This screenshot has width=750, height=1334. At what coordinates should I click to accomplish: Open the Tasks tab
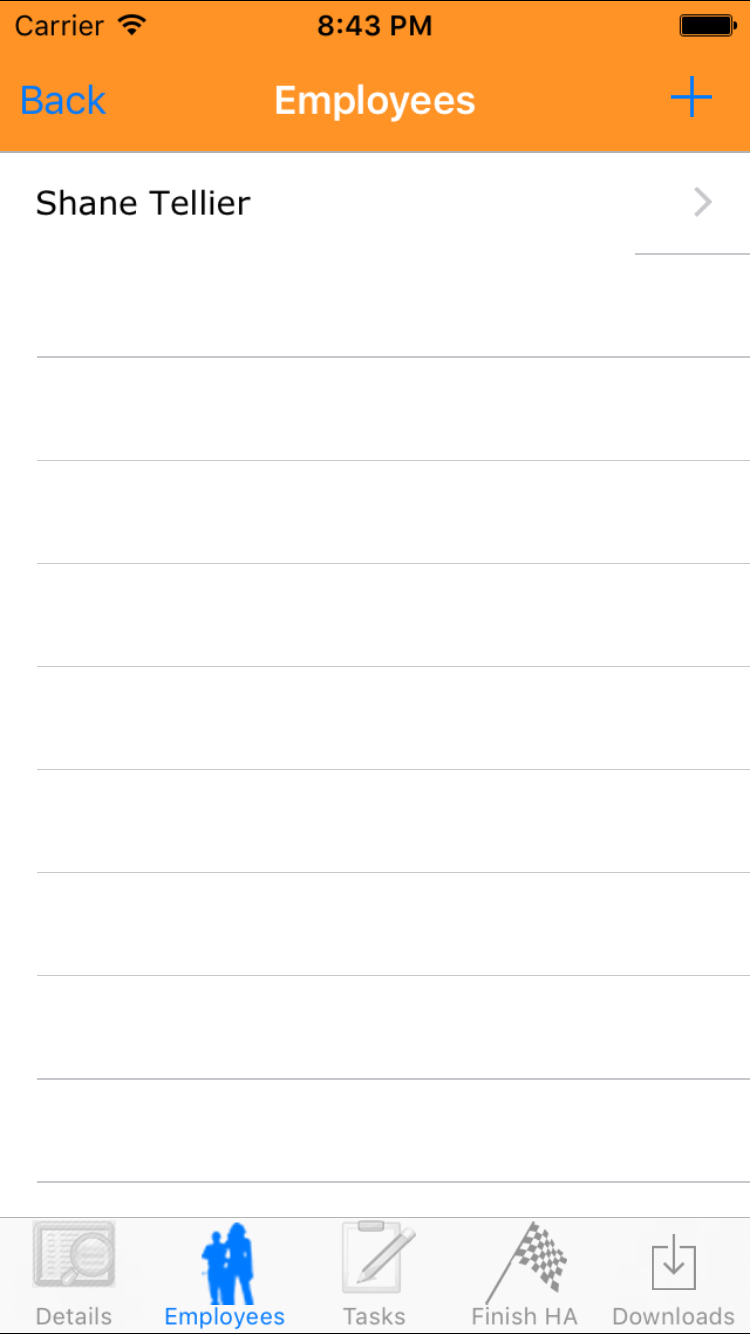point(375,1274)
